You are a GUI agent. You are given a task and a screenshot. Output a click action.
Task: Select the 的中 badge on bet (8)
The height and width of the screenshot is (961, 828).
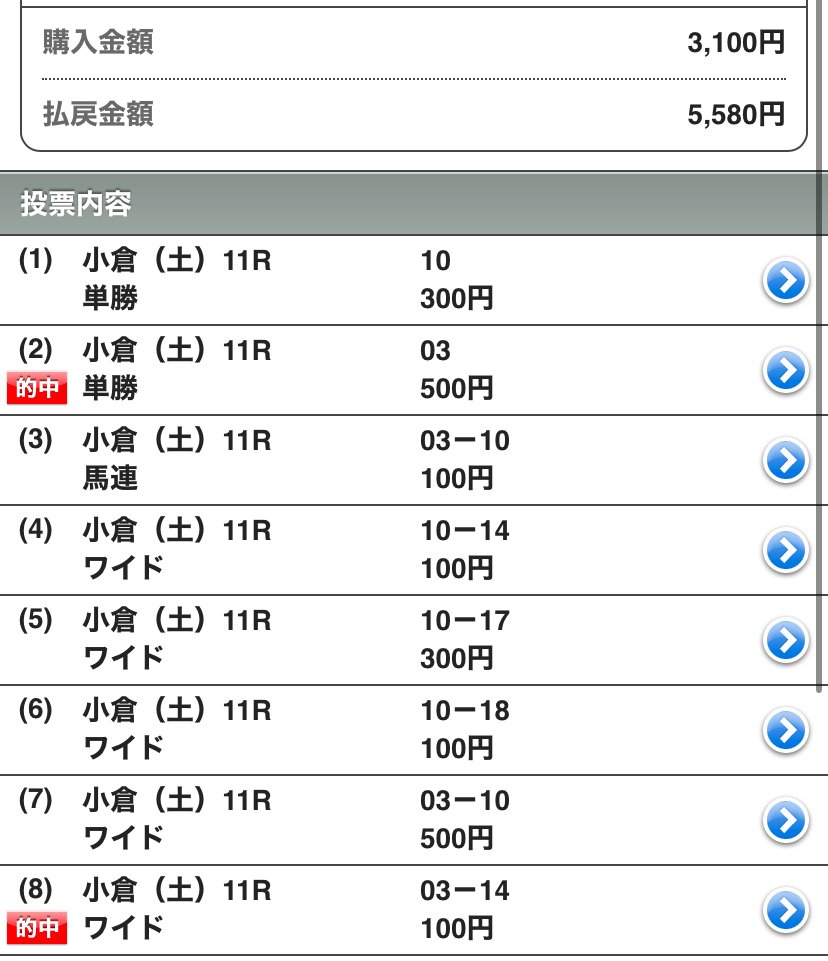tap(36, 930)
